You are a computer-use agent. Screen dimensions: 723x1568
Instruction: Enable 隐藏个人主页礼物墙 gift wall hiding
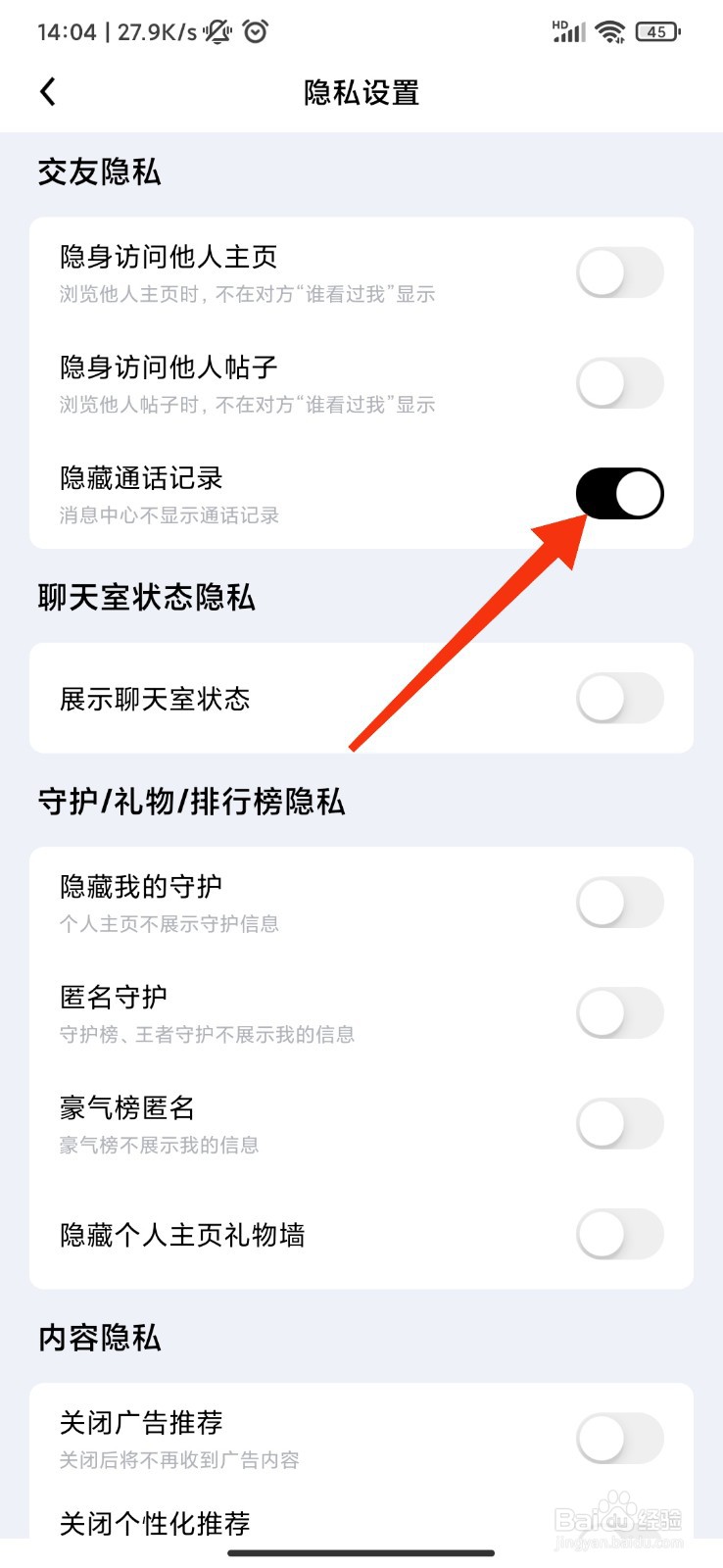point(620,1236)
